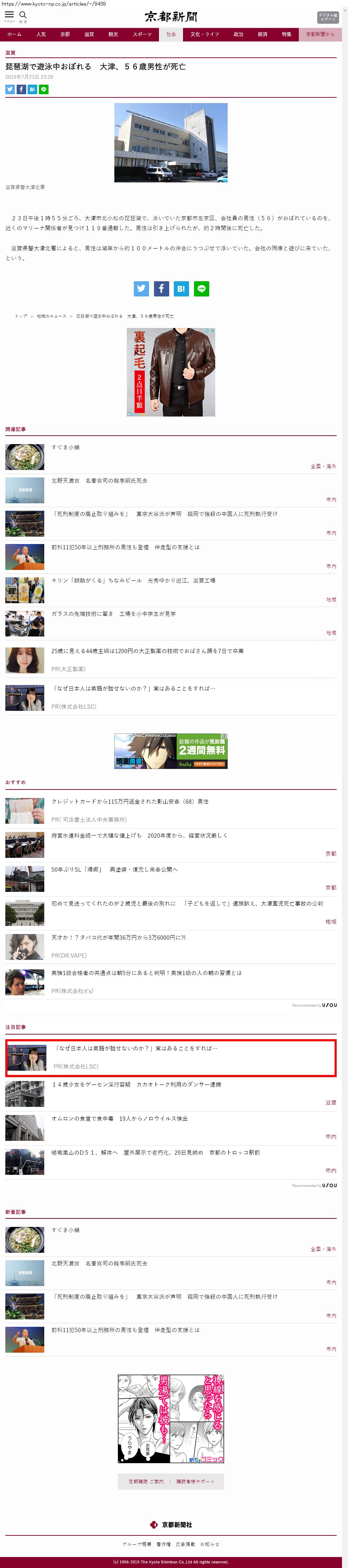Open the 政治 section
Image resolution: width=348 pixels, height=1568 pixels.
click(x=239, y=35)
